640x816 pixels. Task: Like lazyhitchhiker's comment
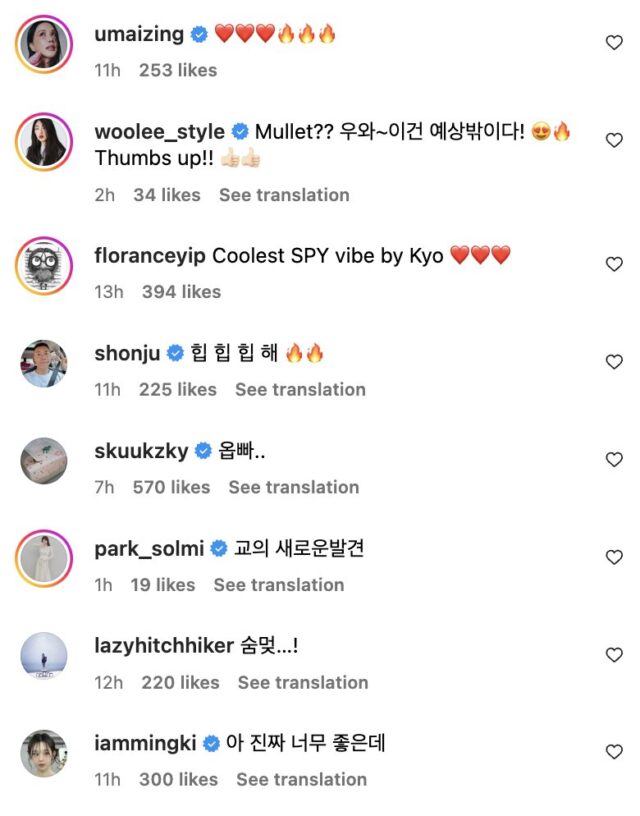tap(615, 655)
